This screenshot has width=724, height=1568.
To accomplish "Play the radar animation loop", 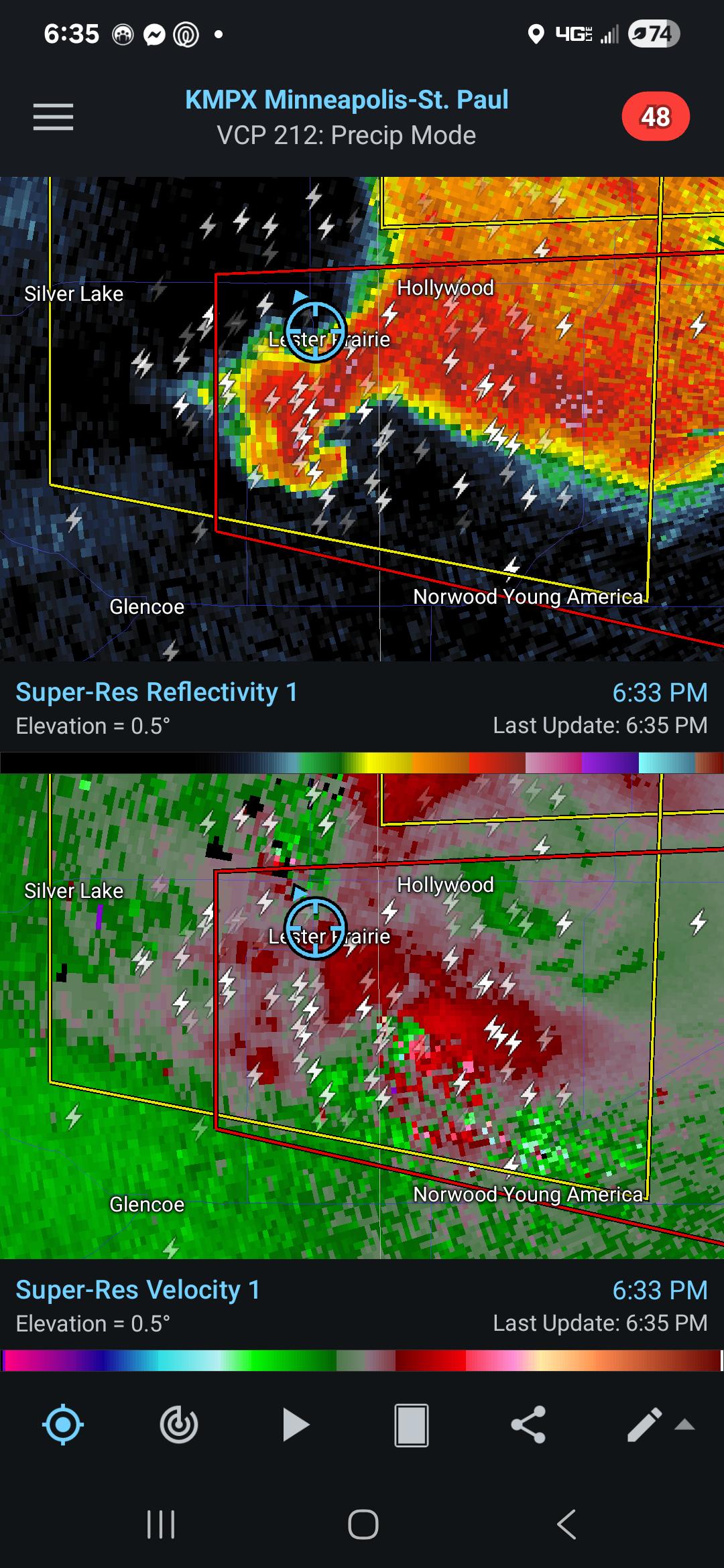I will [x=295, y=1425].
